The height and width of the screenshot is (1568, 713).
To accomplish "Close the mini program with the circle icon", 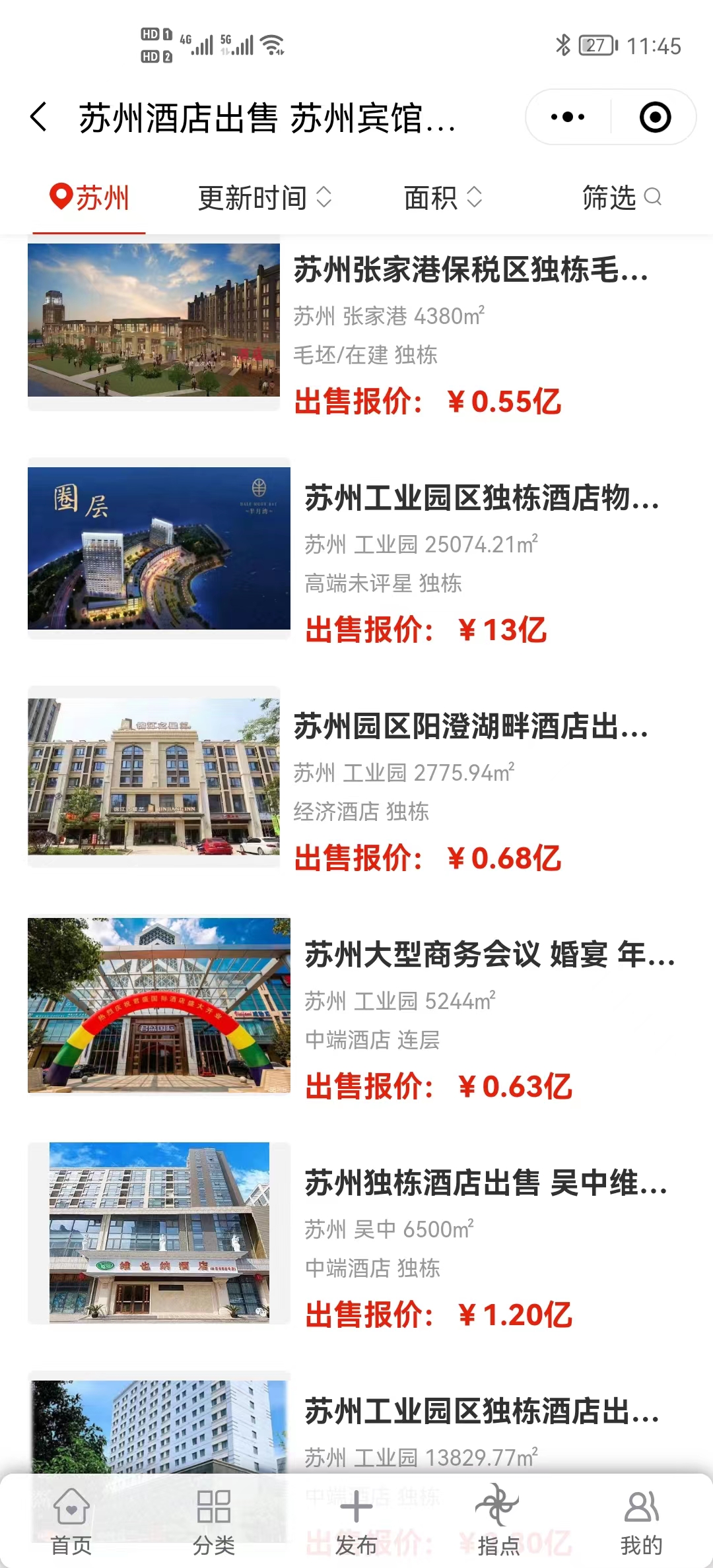I will pos(655,117).
